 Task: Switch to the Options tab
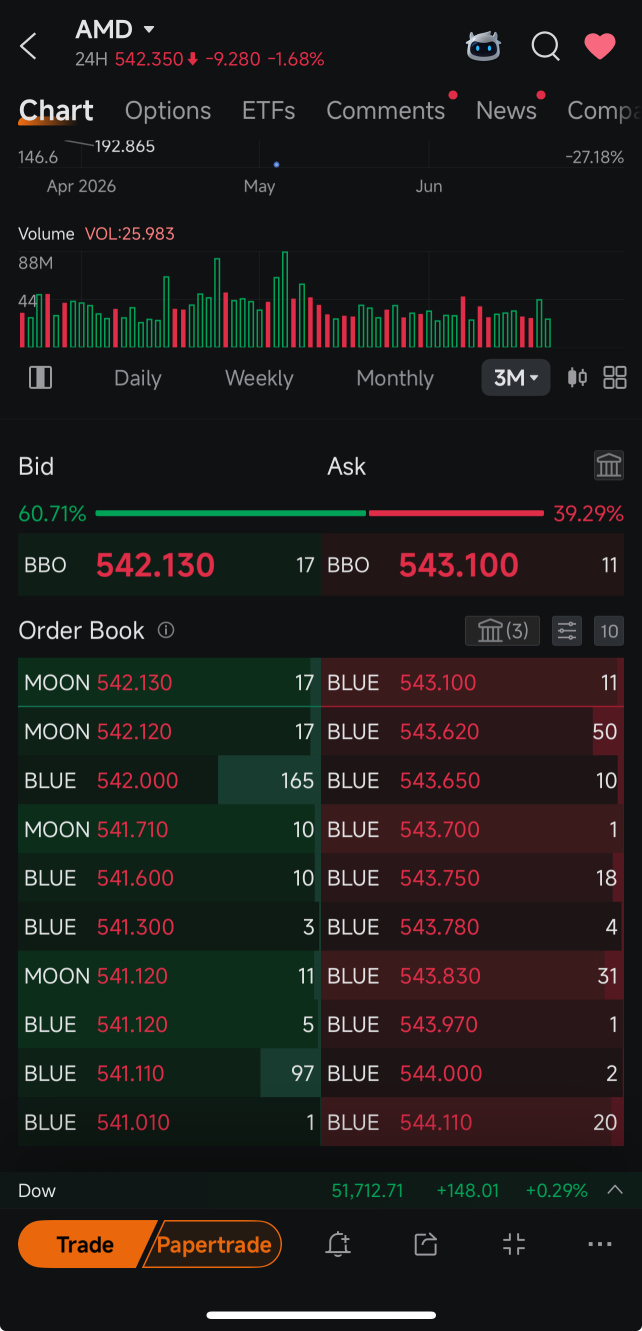click(x=168, y=111)
